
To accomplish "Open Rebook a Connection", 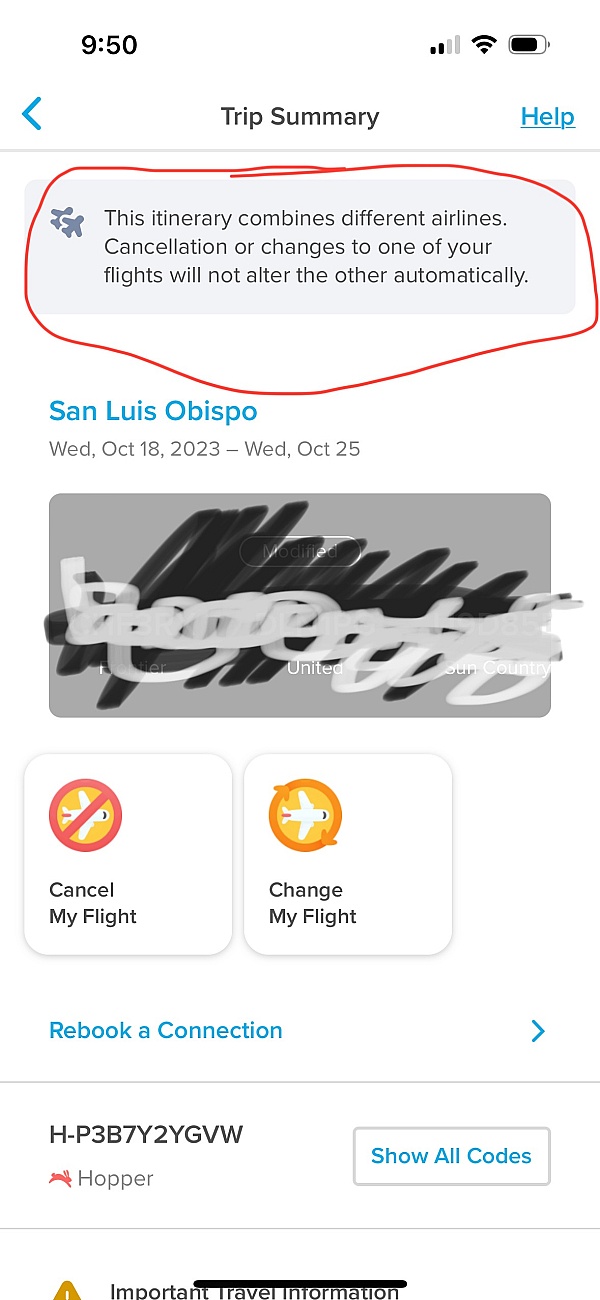I will [298, 1030].
